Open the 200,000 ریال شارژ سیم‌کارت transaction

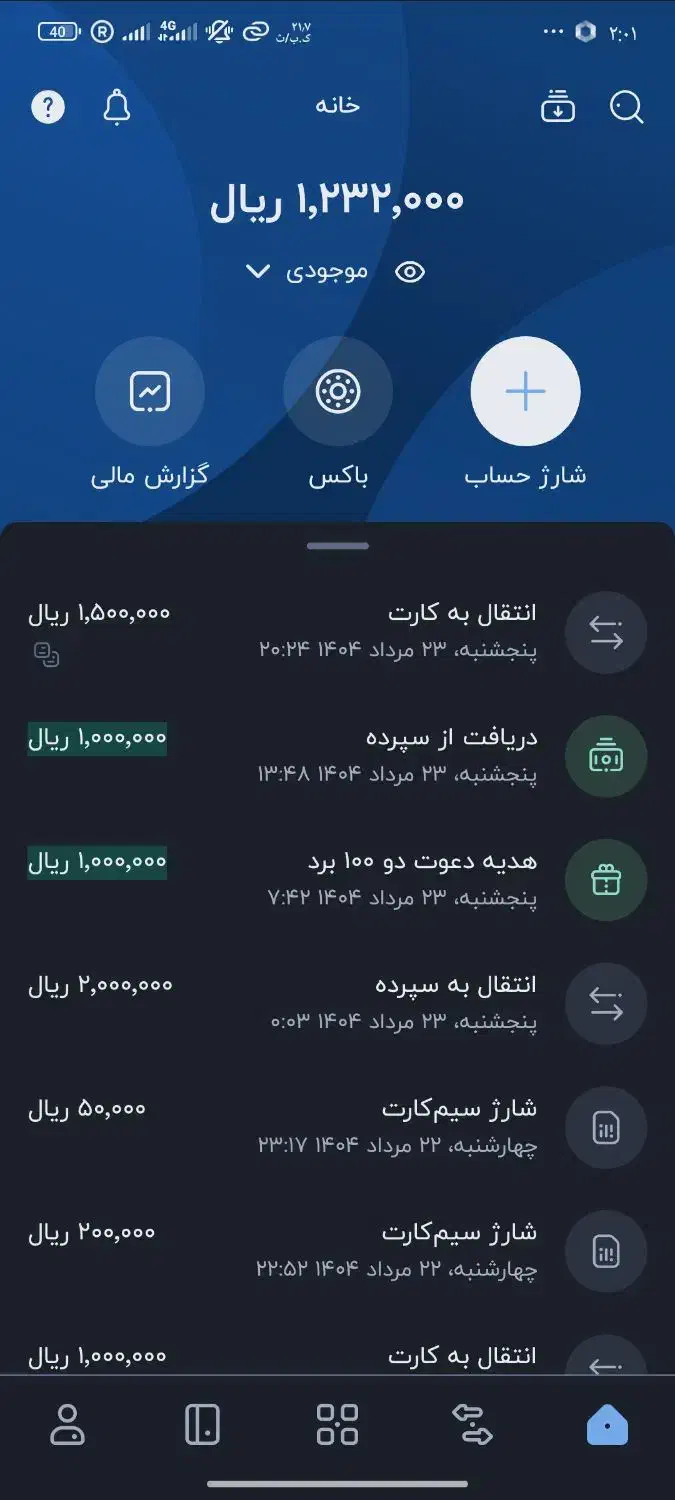[x=338, y=1251]
